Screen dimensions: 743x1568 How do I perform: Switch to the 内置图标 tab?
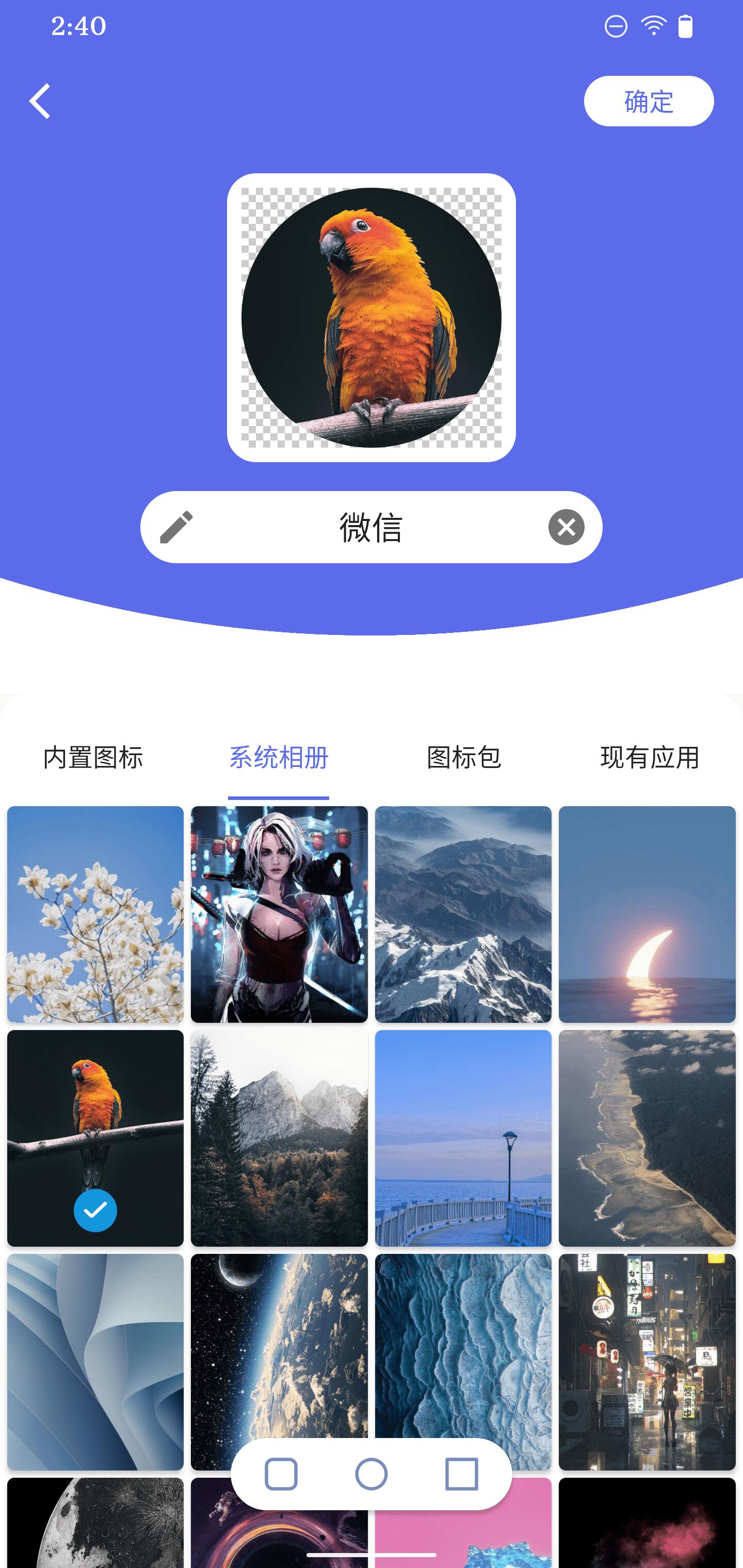click(93, 758)
